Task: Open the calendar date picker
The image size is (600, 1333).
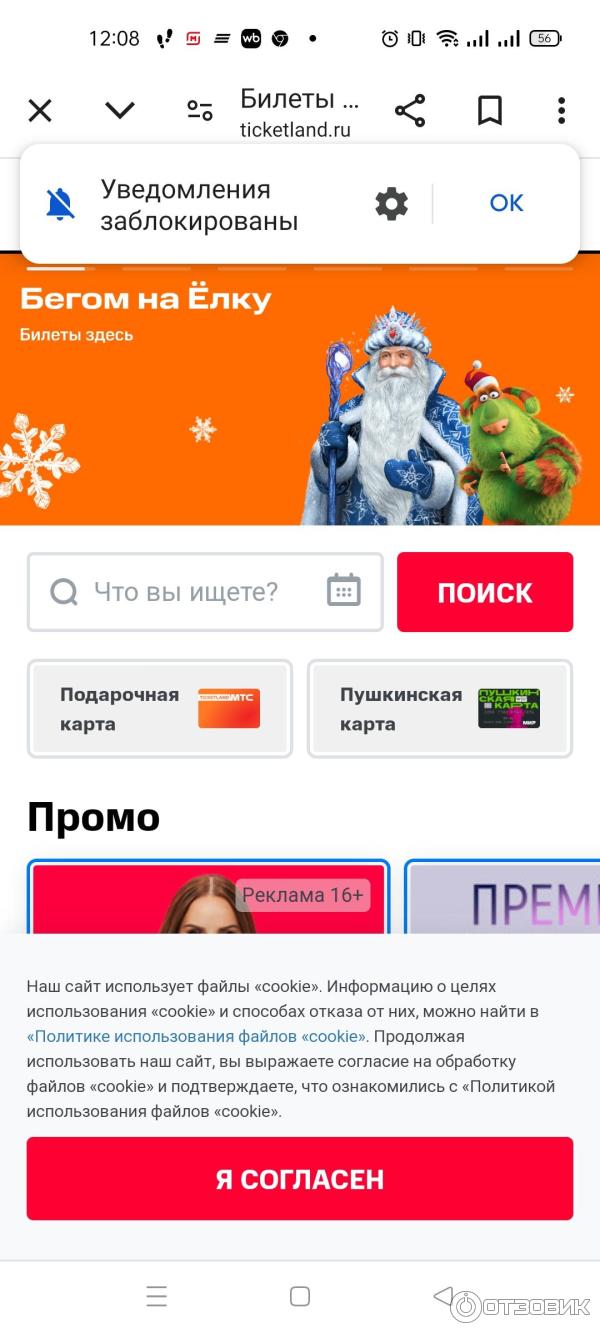Action: 343,591
